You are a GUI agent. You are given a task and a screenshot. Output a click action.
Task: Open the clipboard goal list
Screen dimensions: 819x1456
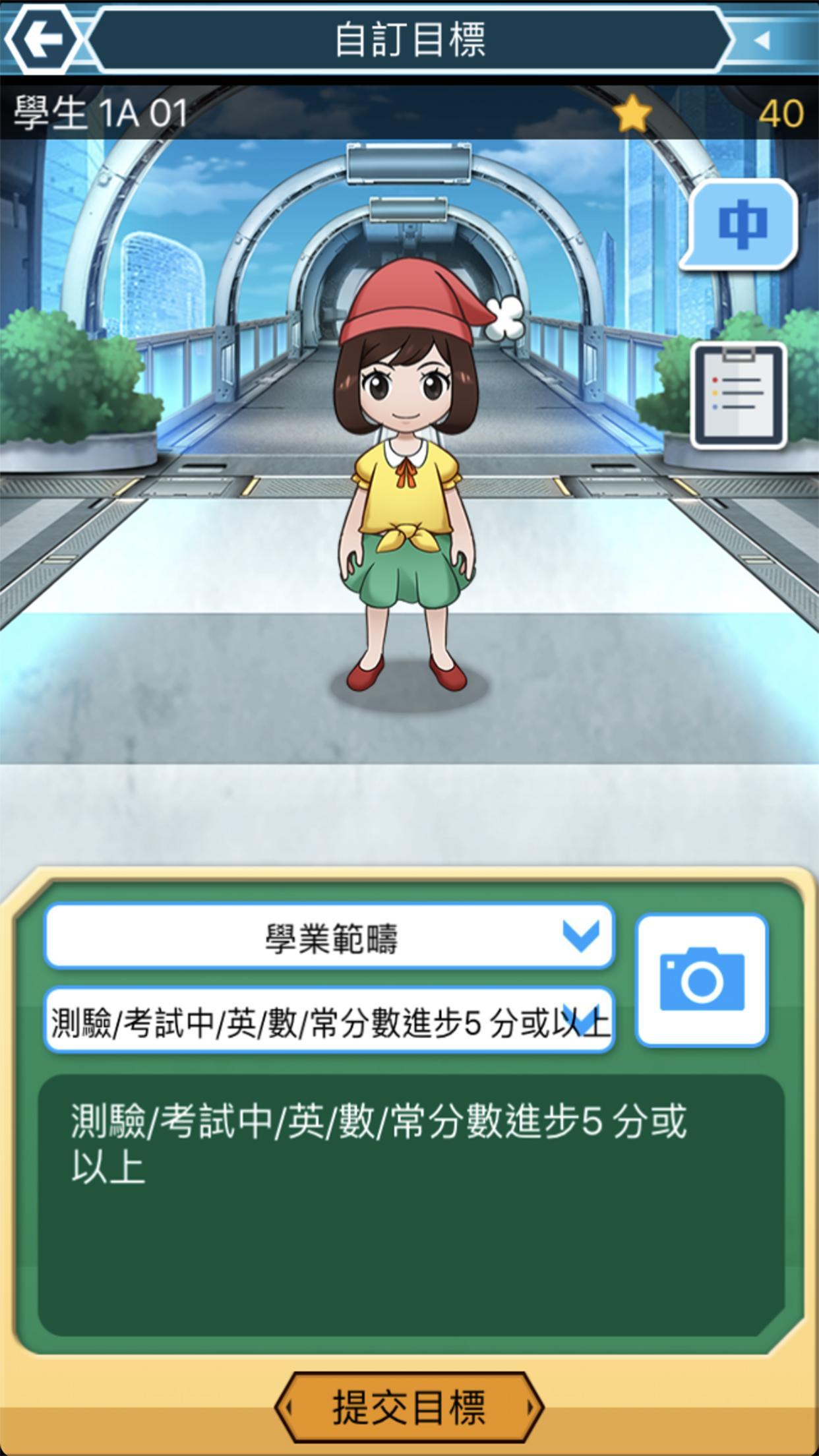point(739,395)
